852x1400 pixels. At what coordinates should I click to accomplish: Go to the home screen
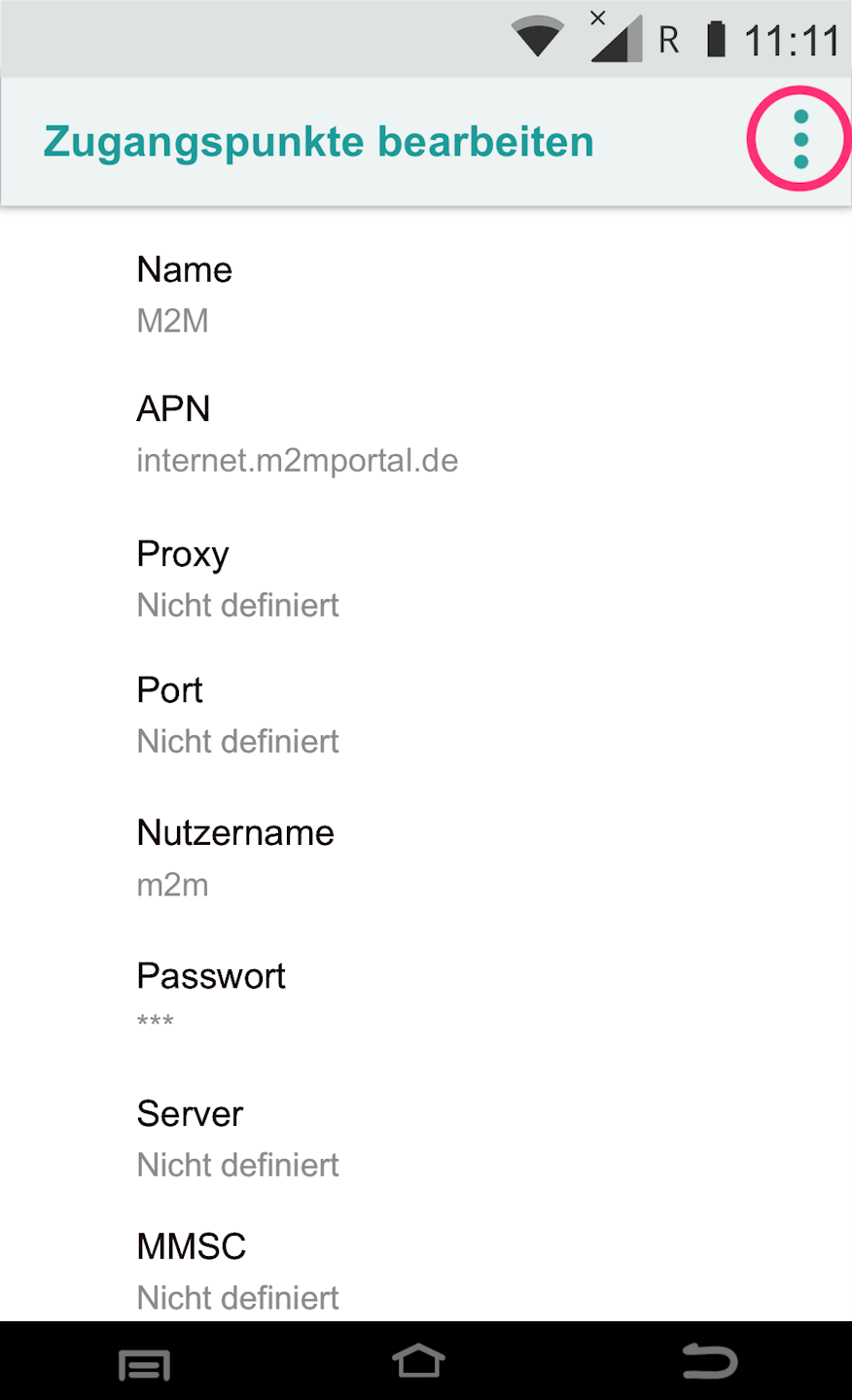419,1362
